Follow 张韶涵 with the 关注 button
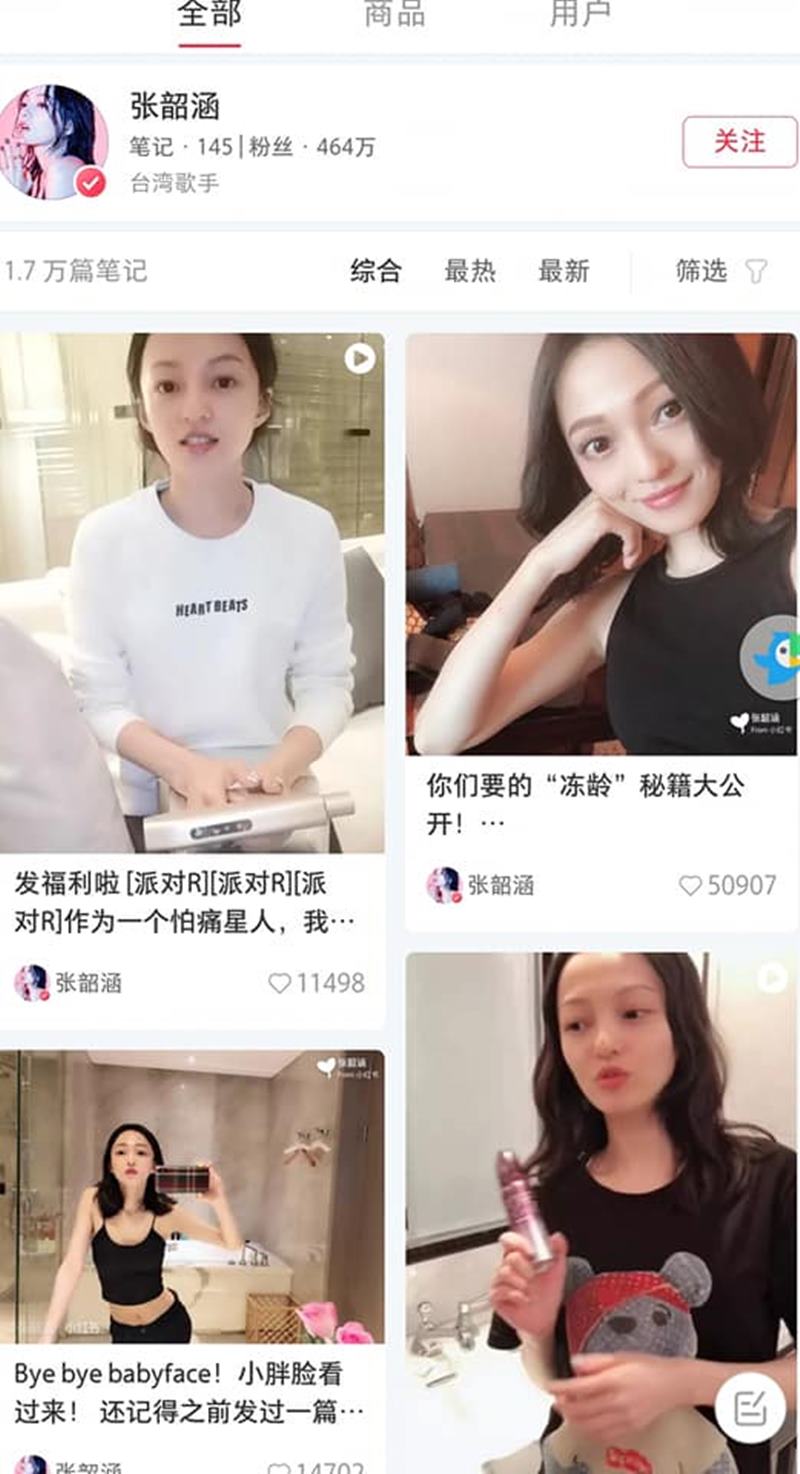Image resolution: width=800 pixels, height=1474 pixels. 739,142
